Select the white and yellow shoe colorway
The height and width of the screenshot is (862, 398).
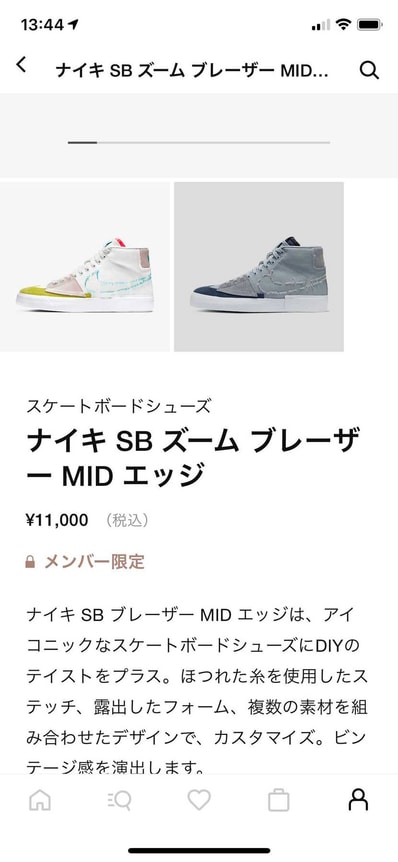click(85, 267)
